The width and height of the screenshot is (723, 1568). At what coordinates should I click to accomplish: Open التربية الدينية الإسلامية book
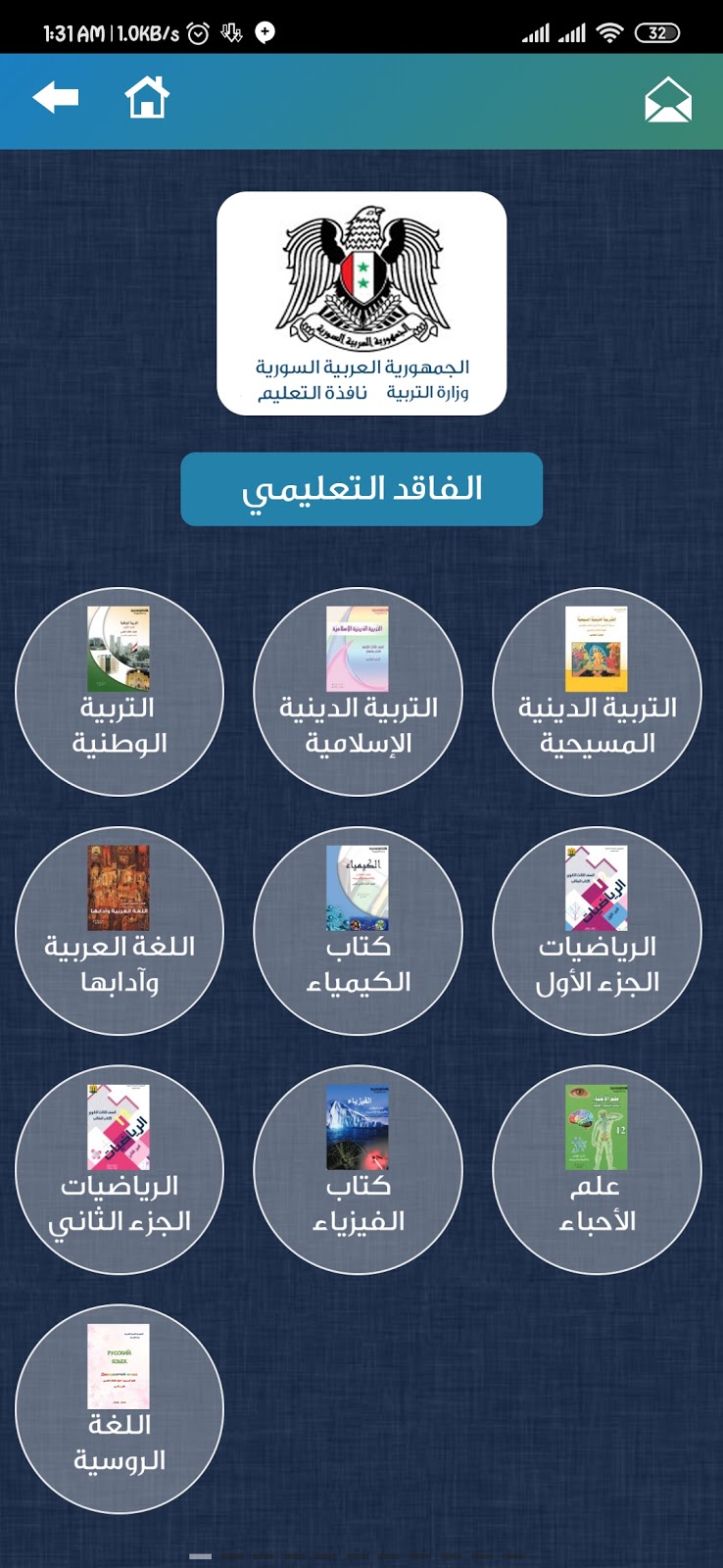click(x=358, y=692)
